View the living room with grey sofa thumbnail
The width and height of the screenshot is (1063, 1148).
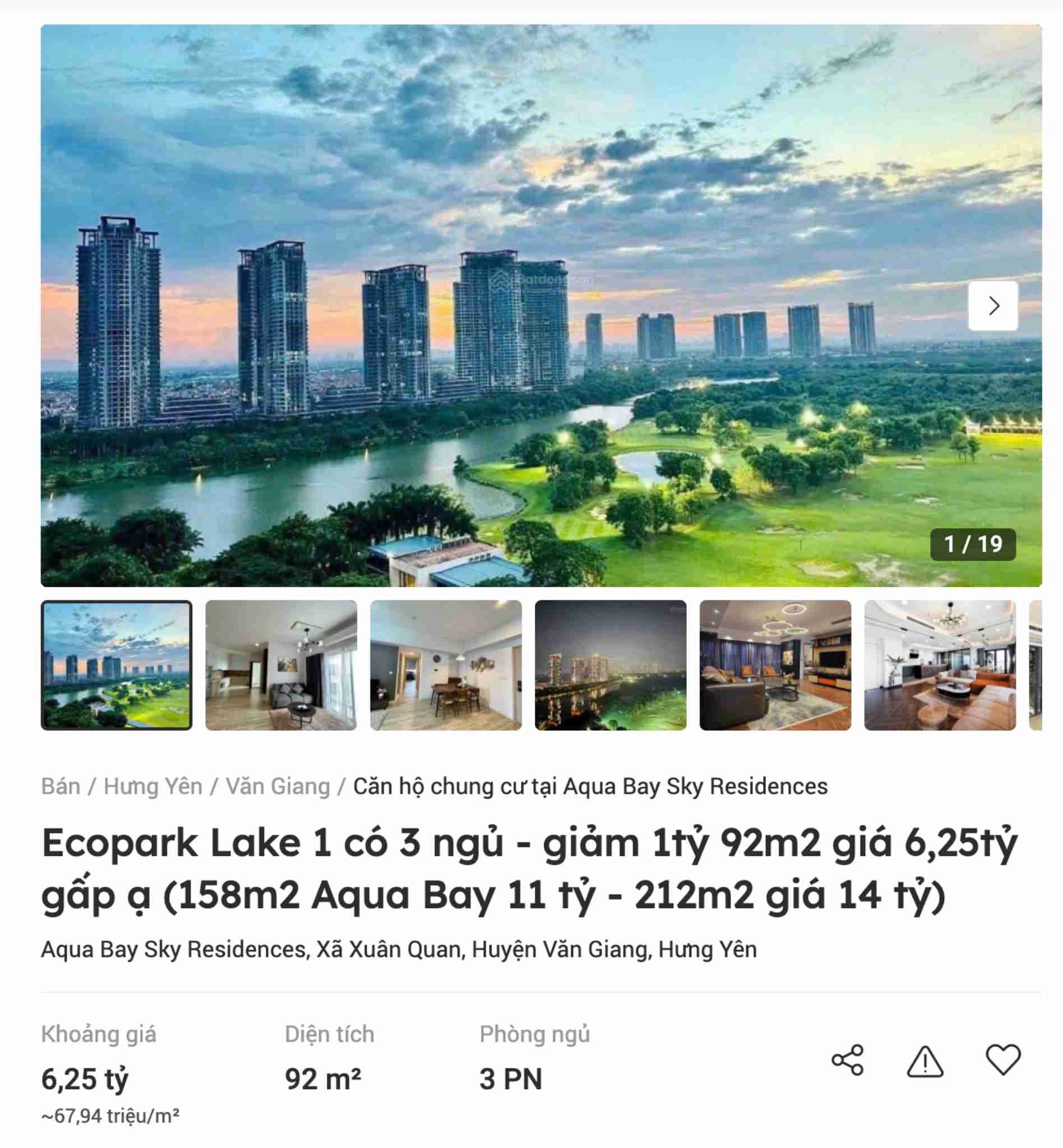(x=281, y=665)
